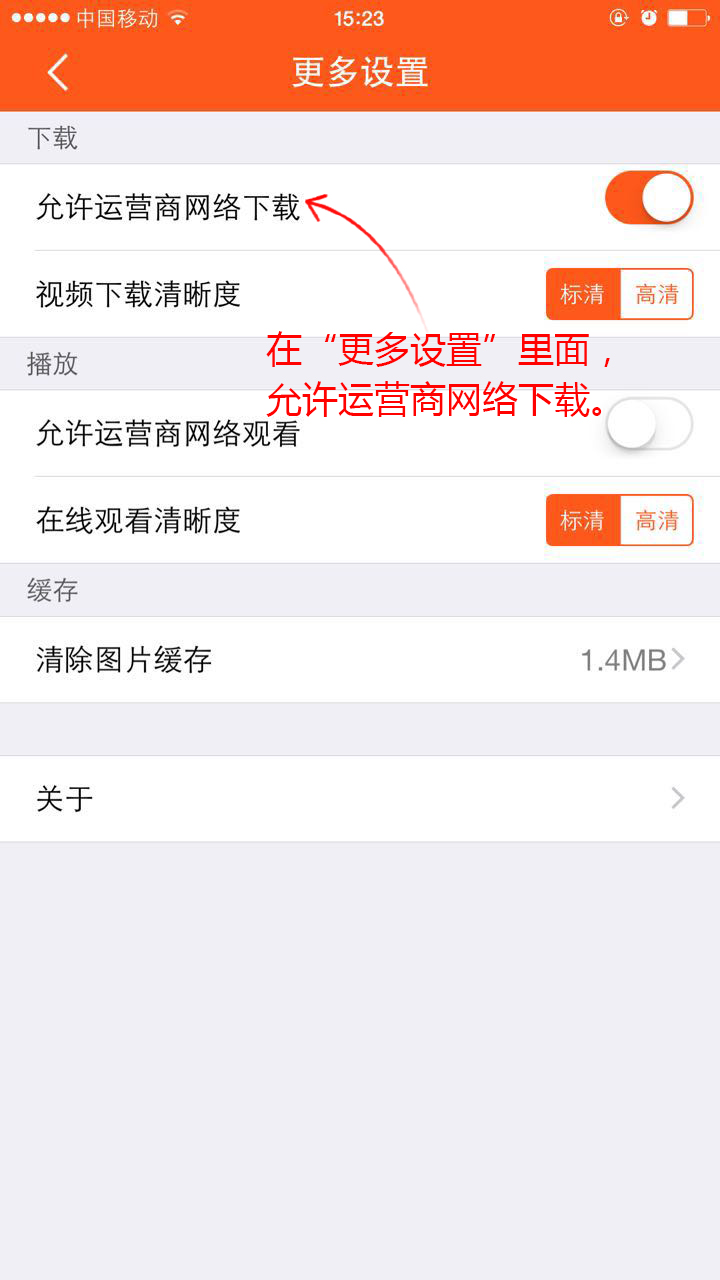Image resolution: width=720 pixels, height=1280 pixels.
Task: Choose 高清 for 在线观看清晰度
Action: point(657,520)
